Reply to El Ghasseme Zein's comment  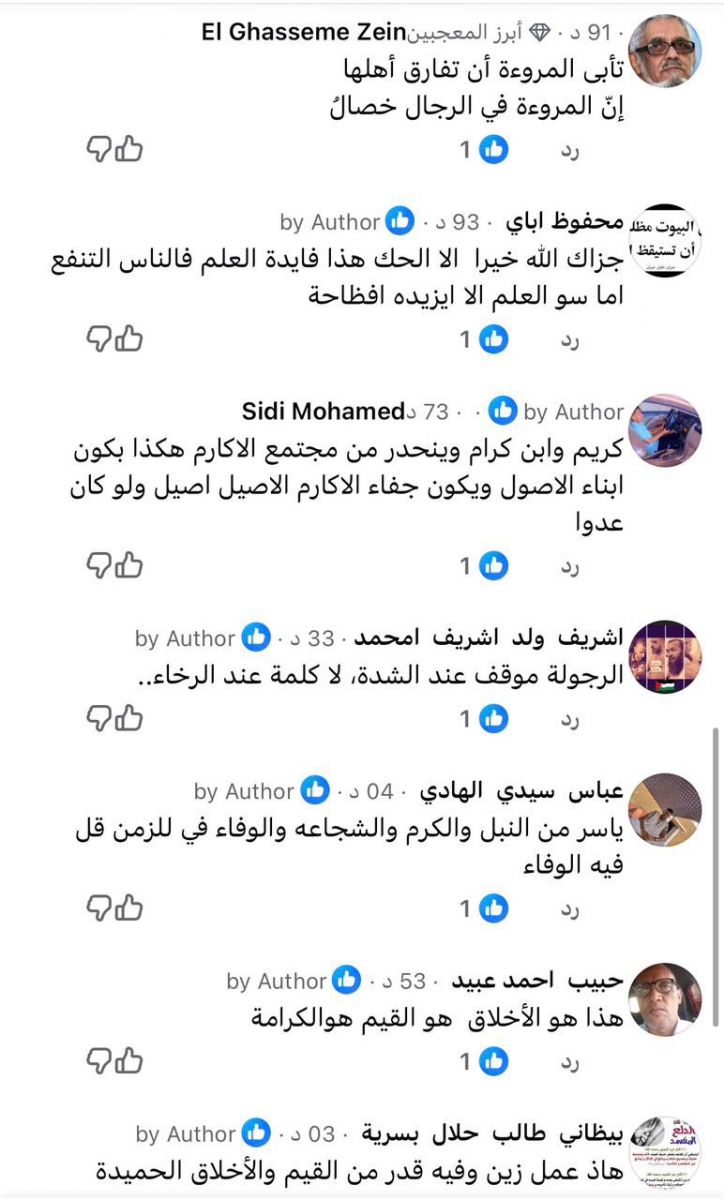570,151
